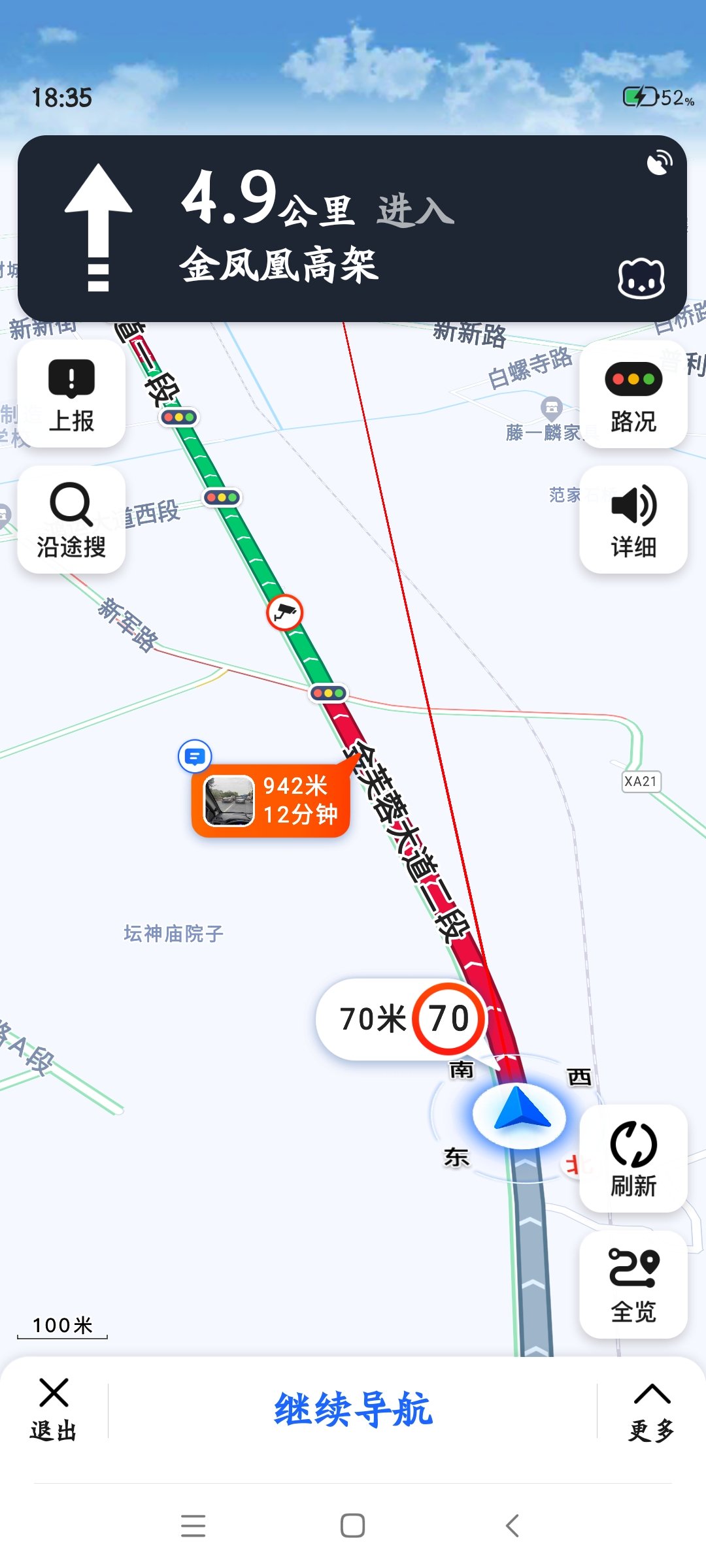Tap the satellite signal icon in banner
This screenshot has width=706, height=1568.
pyautogui.click(x=659, y=163)
